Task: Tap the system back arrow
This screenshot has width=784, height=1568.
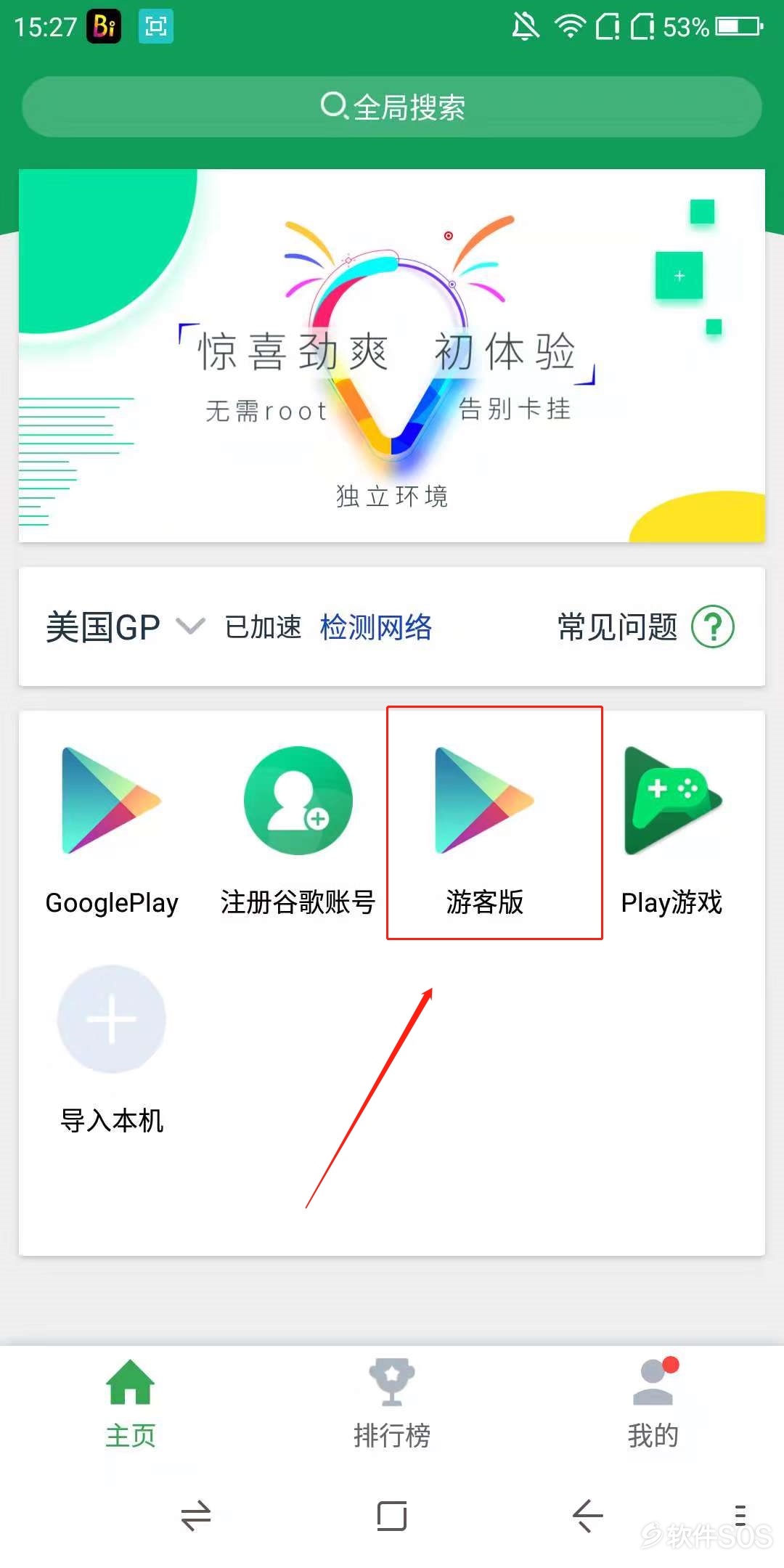Action: pyautogui.click(x=587, y=1516)
